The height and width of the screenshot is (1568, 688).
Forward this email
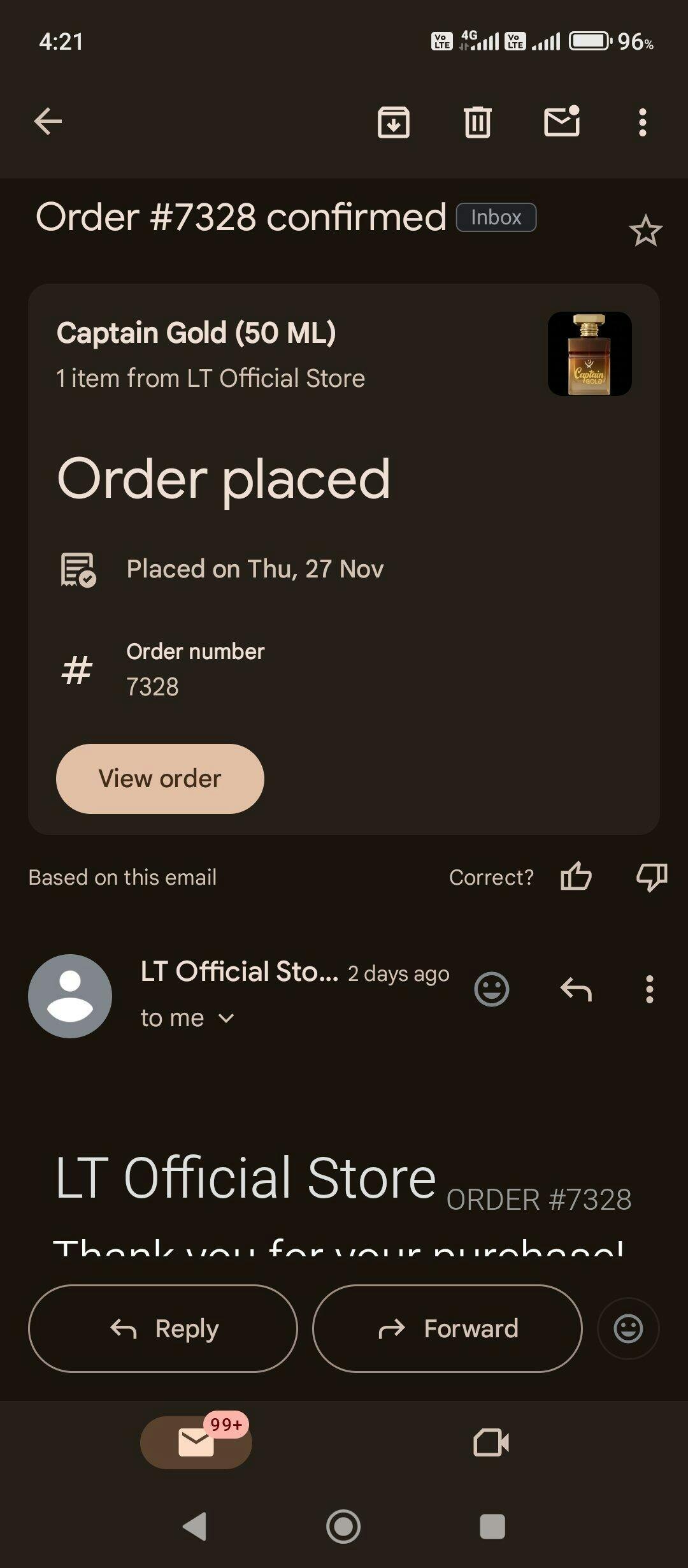tap(447, 1328)
